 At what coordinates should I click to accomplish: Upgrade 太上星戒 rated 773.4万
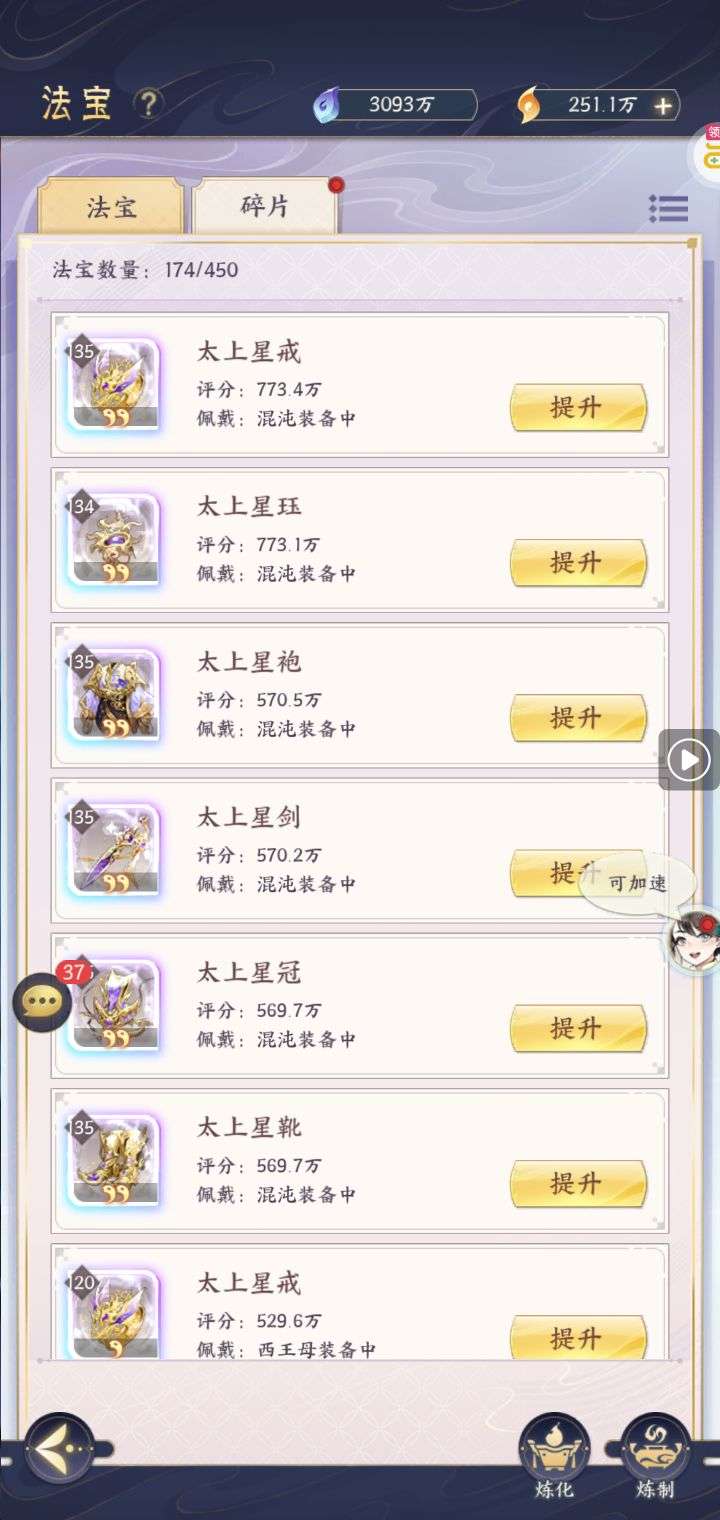[578, 407]
